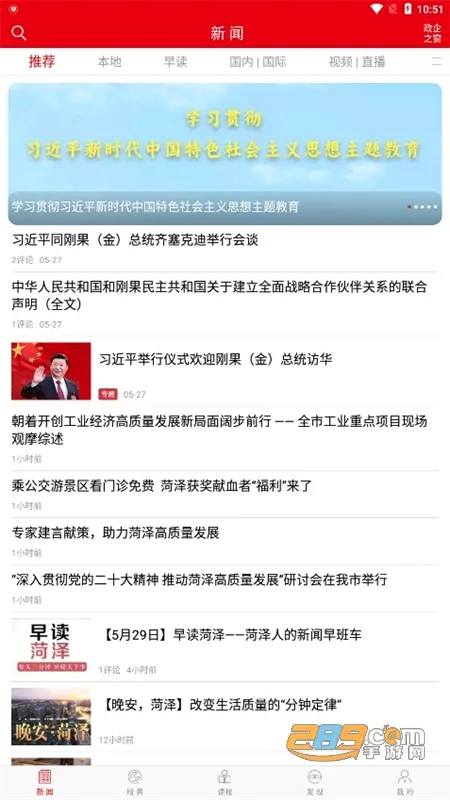Select the 国内|国际 tab

coord(258,62)
